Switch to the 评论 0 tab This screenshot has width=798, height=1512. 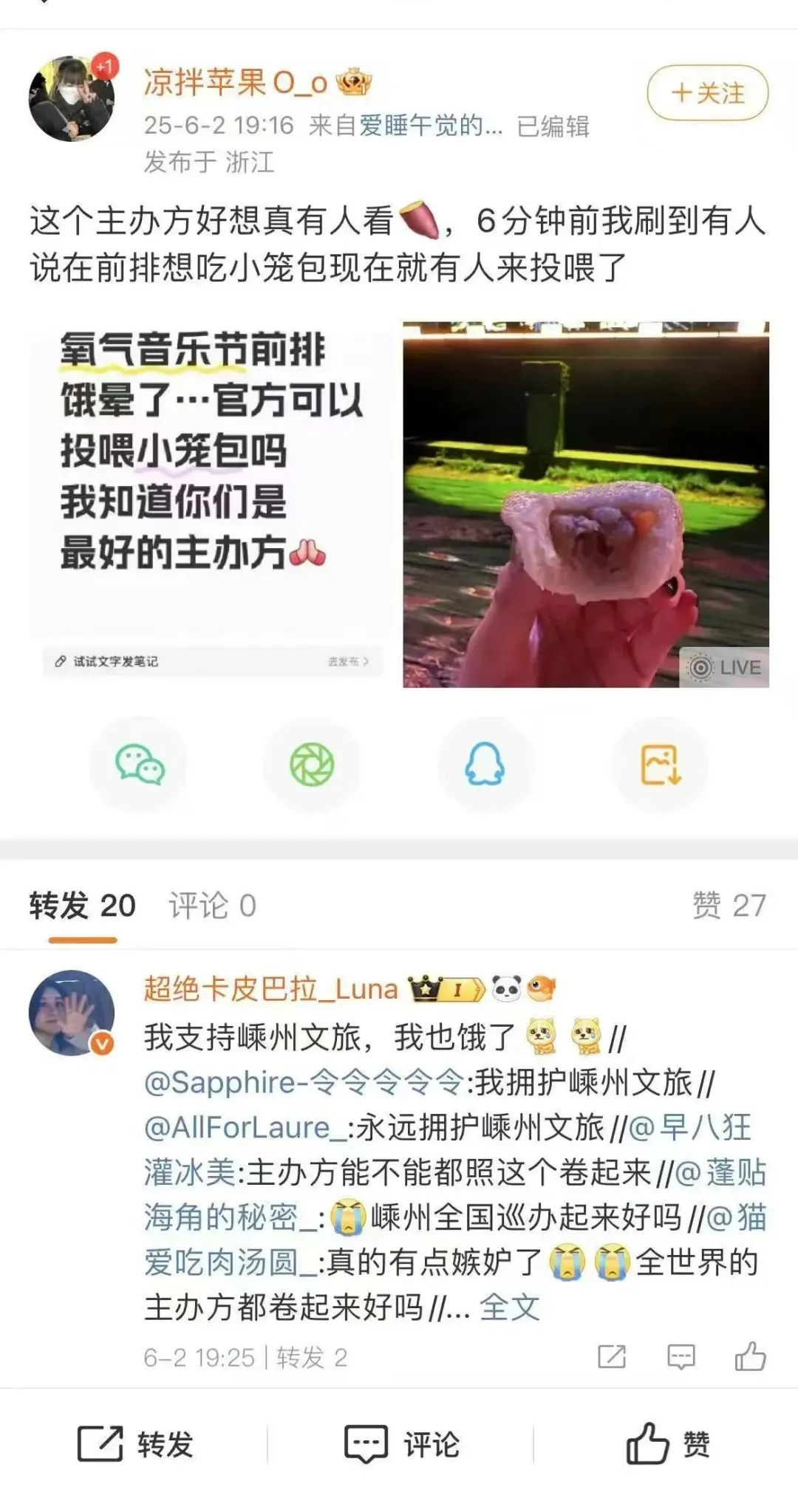(x=213, y=906)
